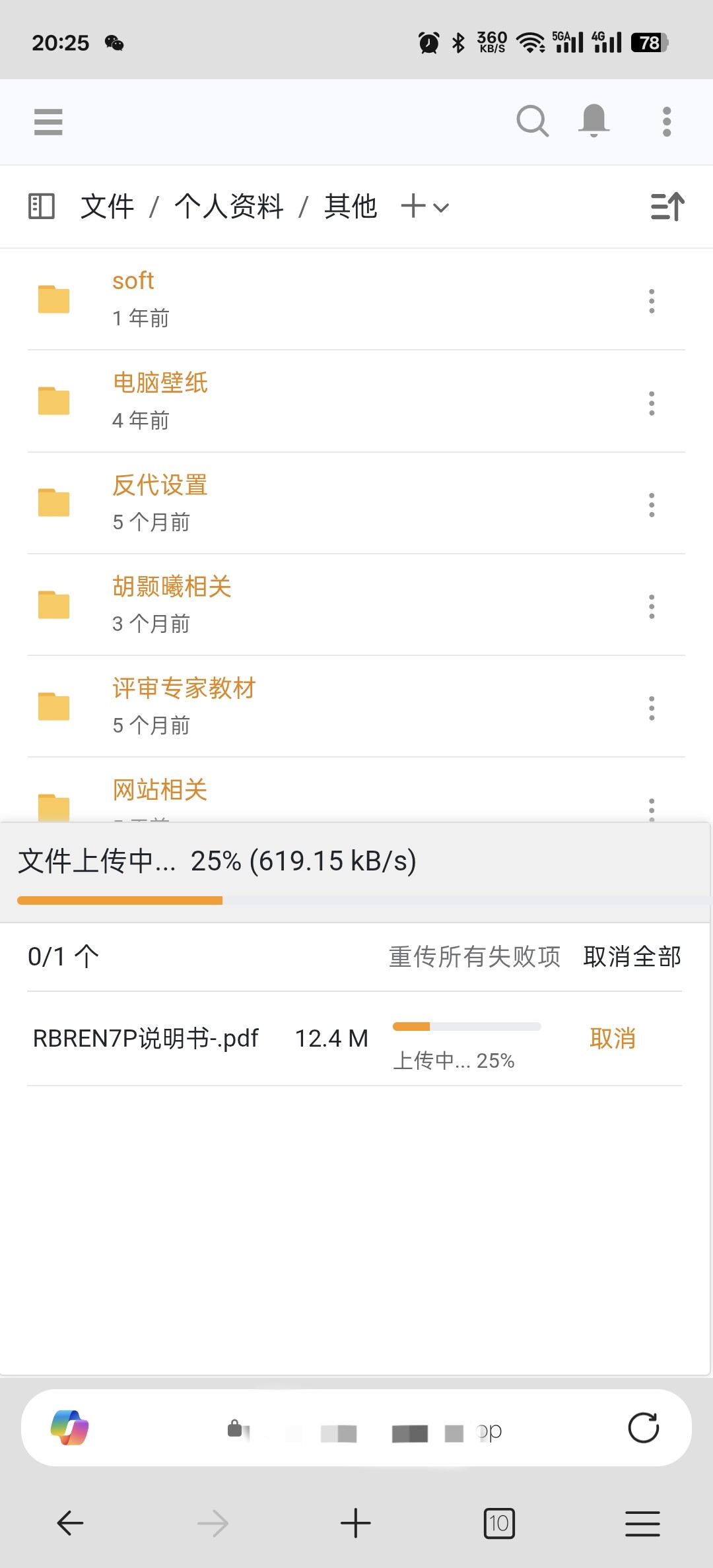713x1568 pixels.
Task: Open the hamburger drawer menu
Action: [x=48, y=122]
